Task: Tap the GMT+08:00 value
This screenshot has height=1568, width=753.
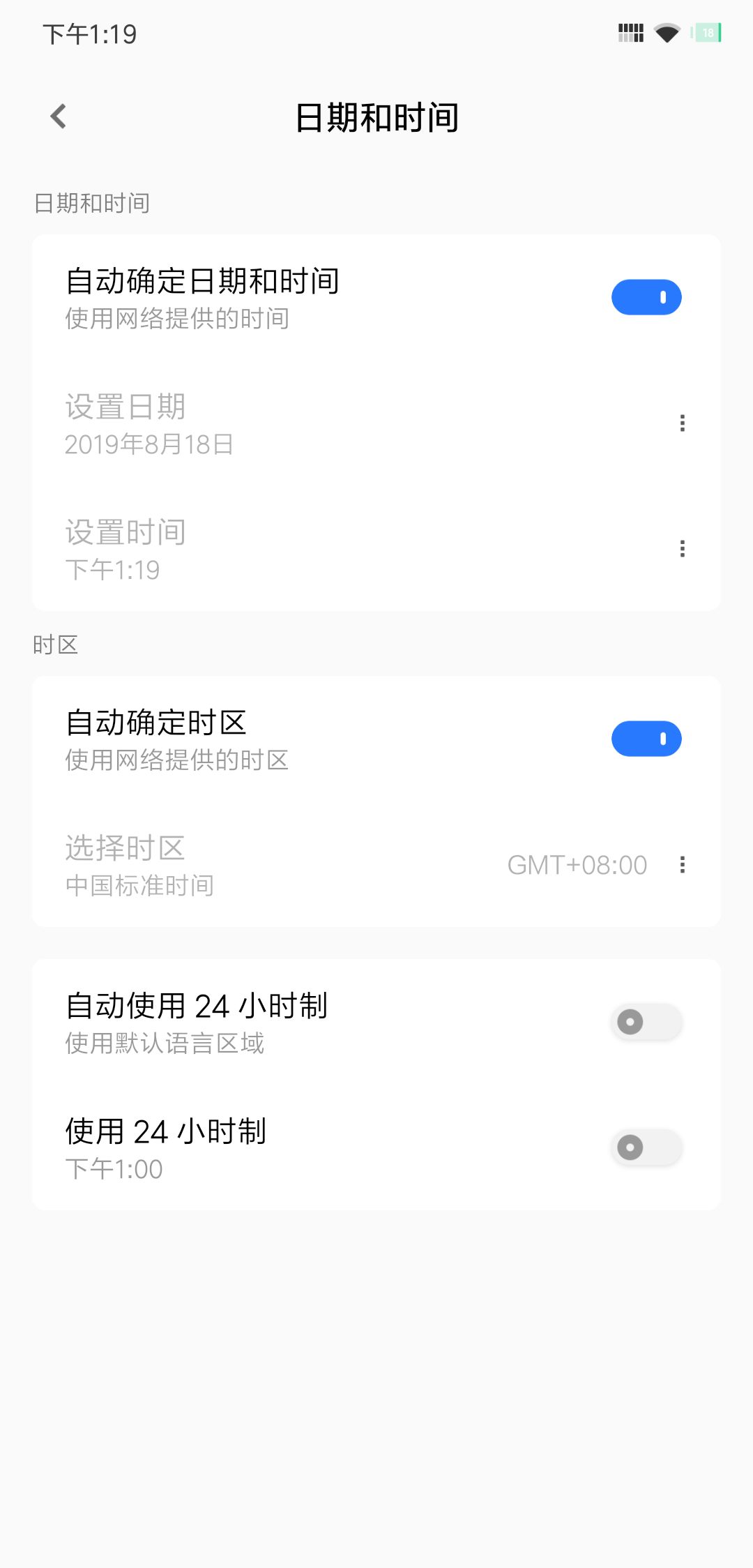Action: (577, 865)
